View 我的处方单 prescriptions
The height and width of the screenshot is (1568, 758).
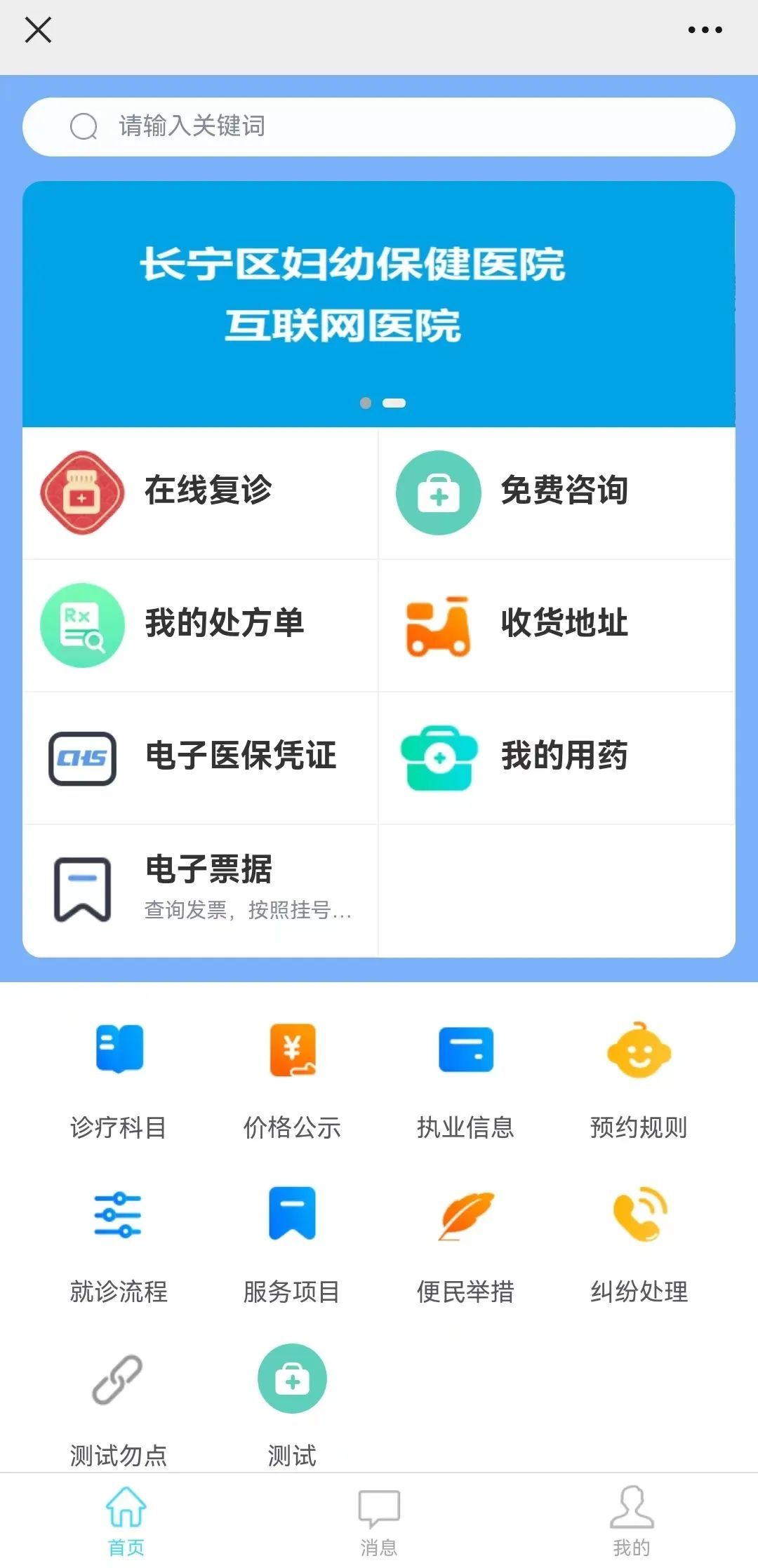200,624
